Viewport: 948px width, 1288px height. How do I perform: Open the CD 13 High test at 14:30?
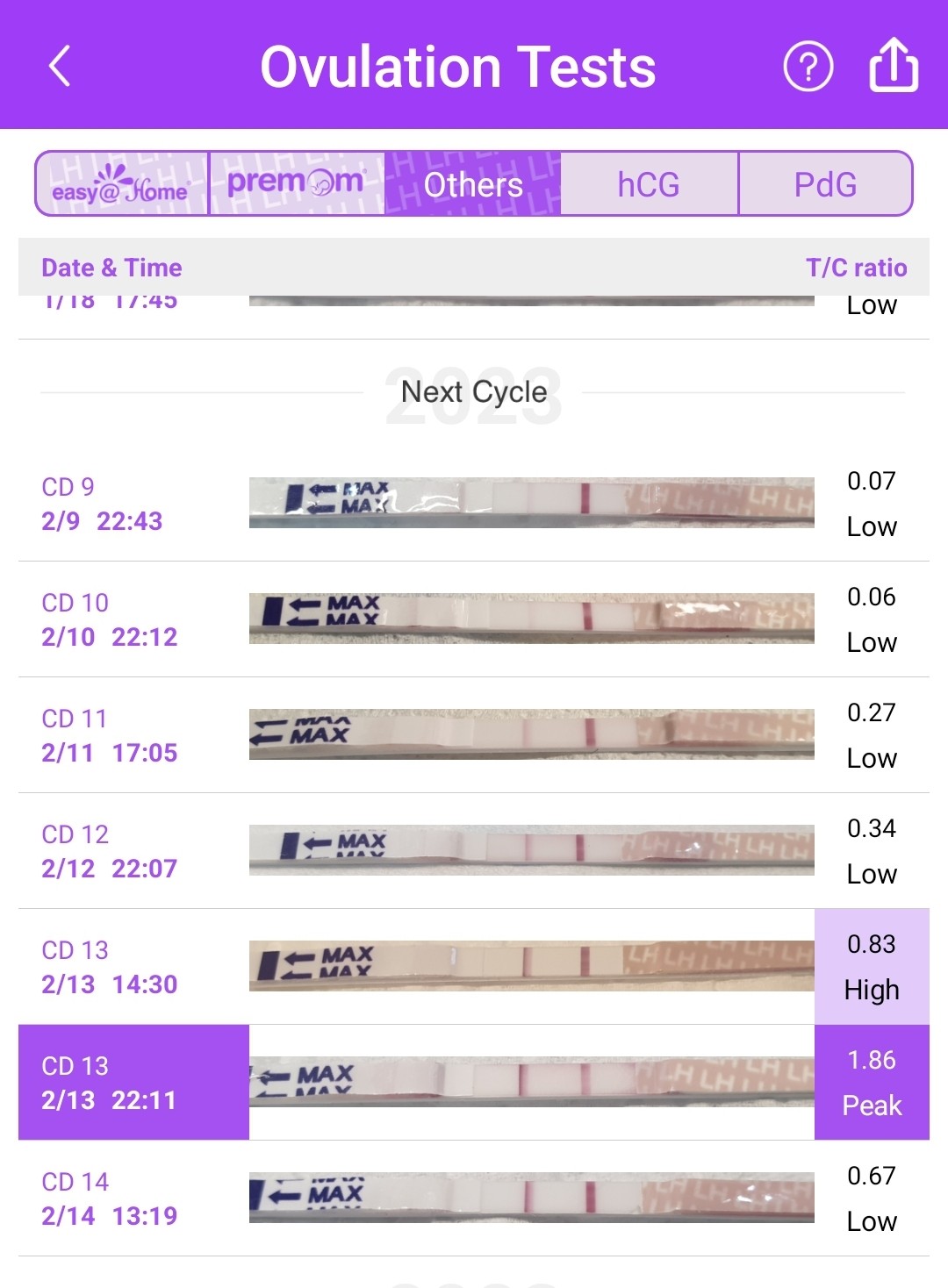pos(474,967)
